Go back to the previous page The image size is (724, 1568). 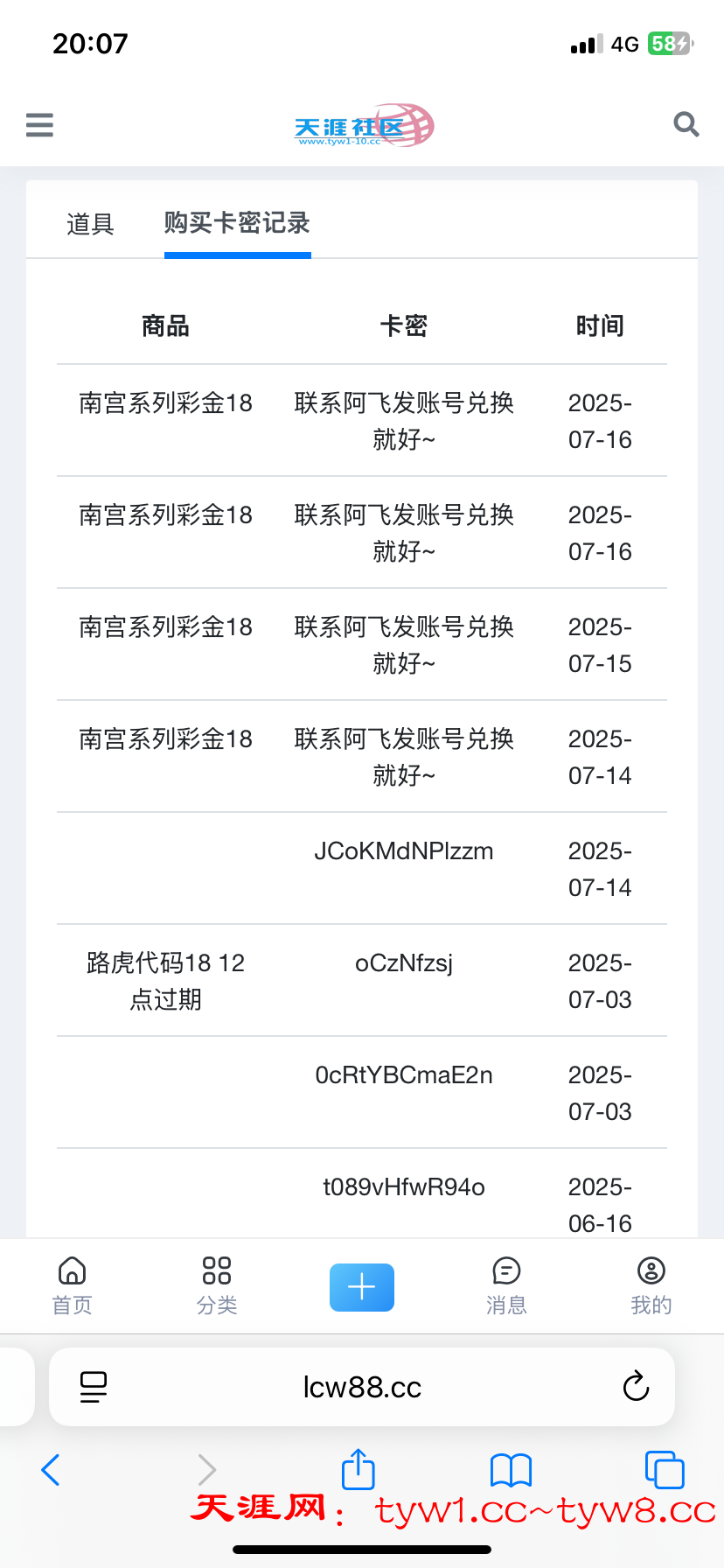tap(51, 1470)
